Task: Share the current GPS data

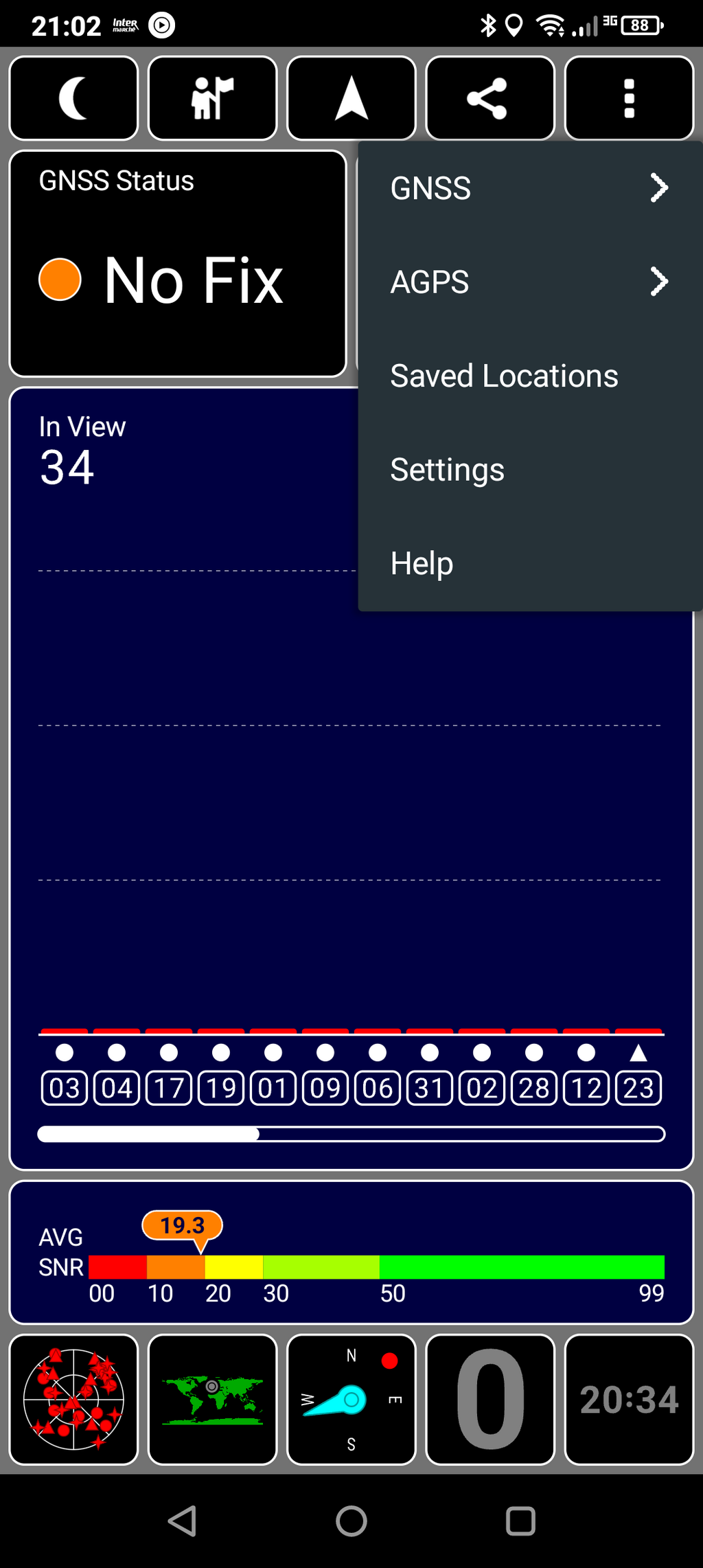Action: (x=490, y=98)
